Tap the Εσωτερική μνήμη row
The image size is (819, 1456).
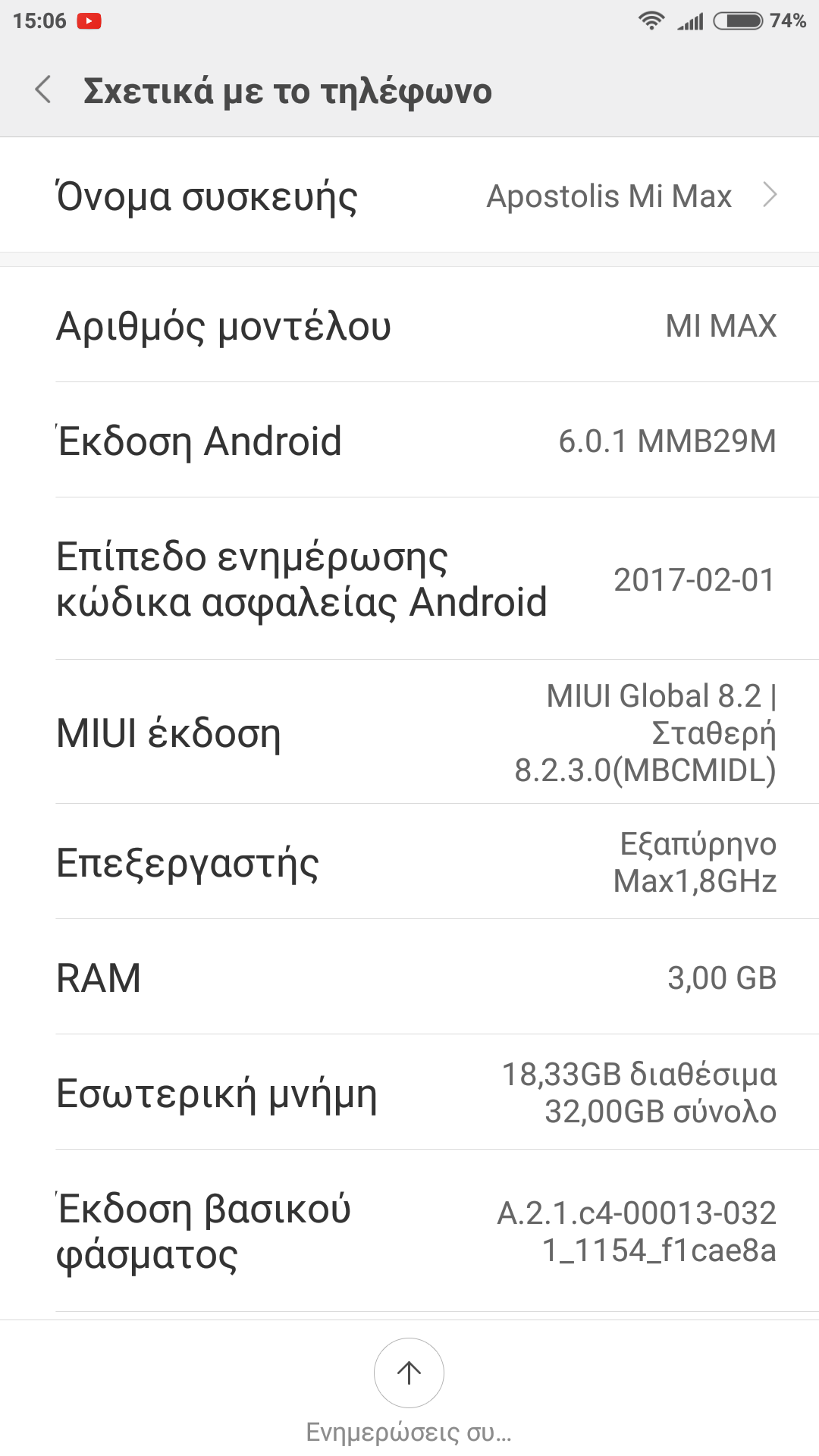point(409,1093)
